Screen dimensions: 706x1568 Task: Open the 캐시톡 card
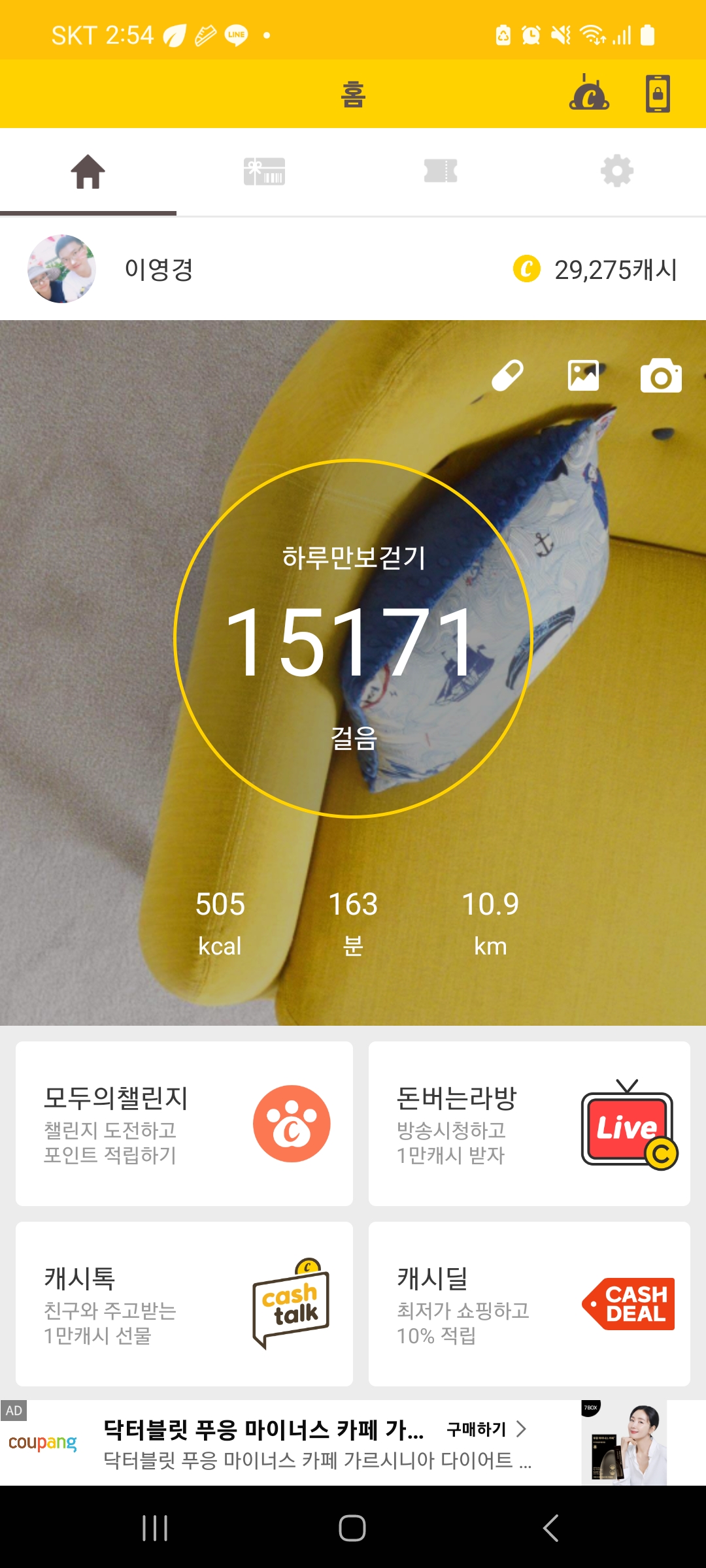184,1304
